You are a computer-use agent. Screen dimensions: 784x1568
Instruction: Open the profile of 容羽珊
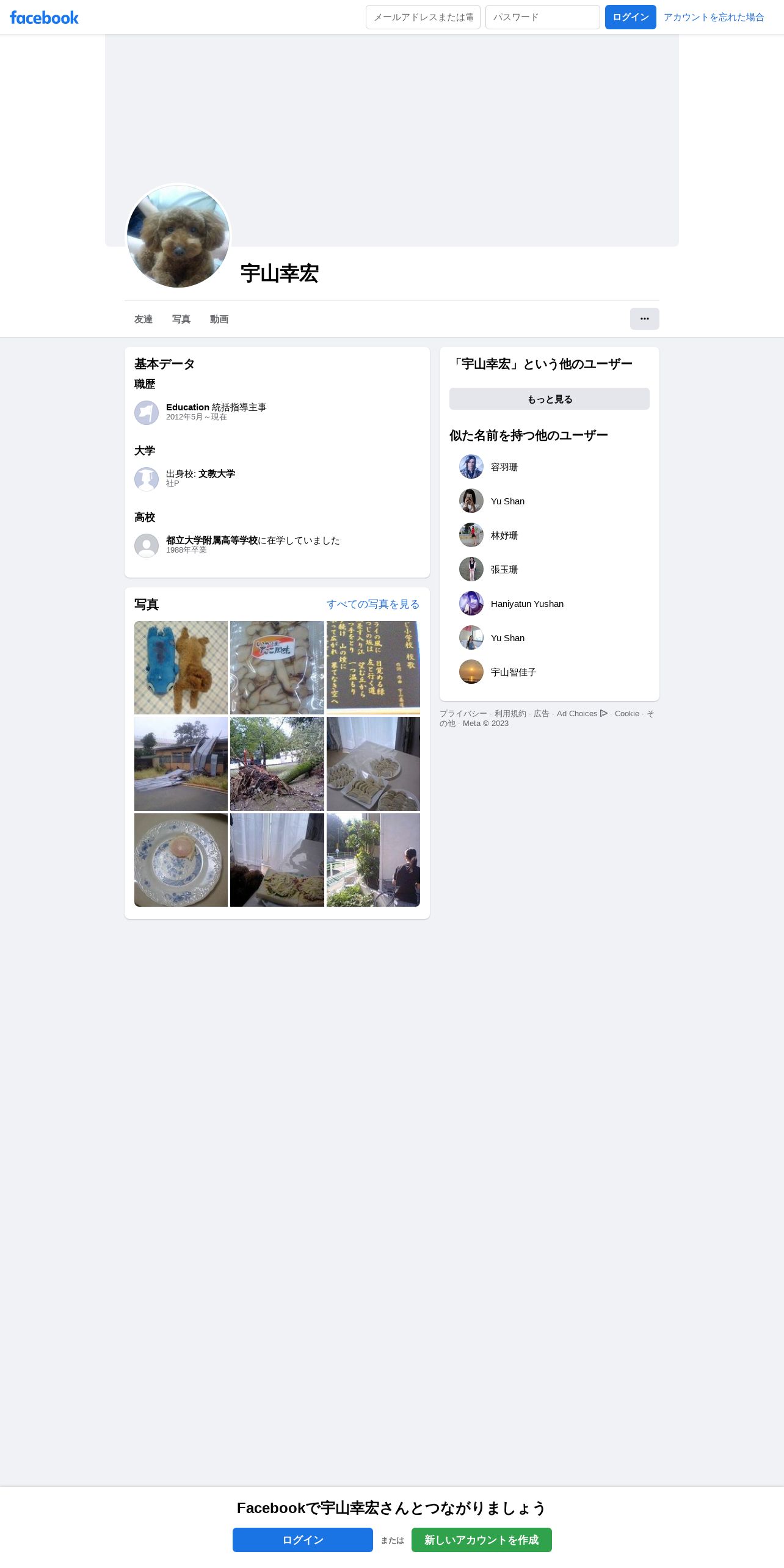click(504, 467)
